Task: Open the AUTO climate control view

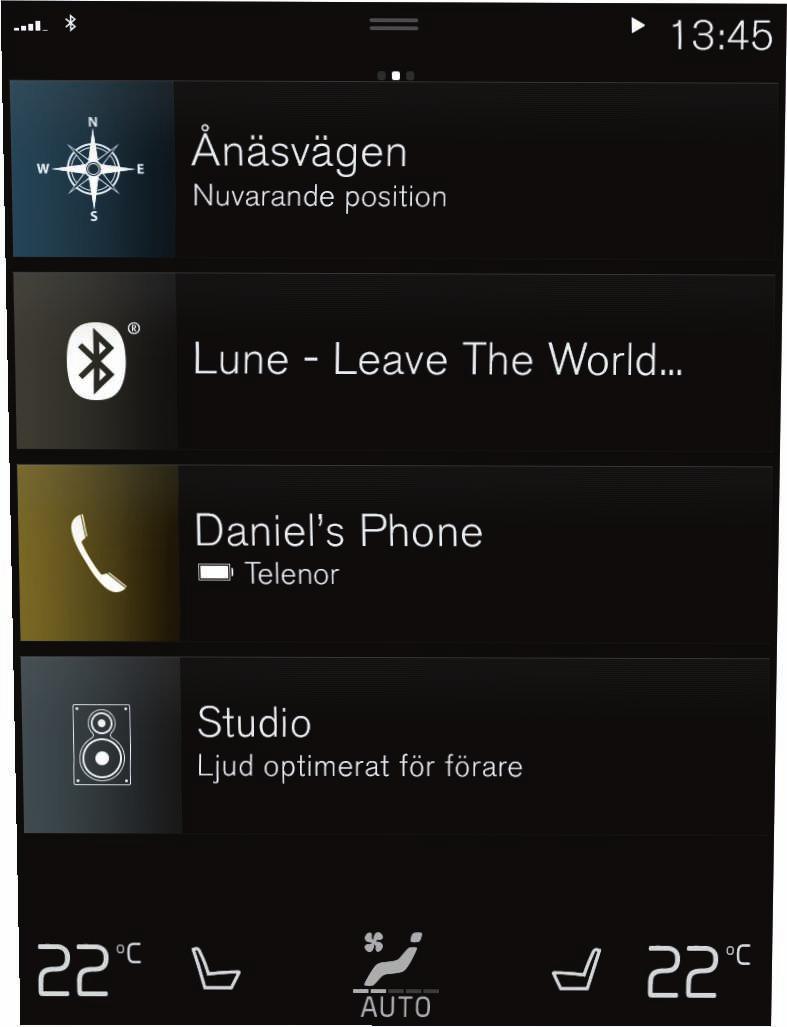Action: [395, 975]
